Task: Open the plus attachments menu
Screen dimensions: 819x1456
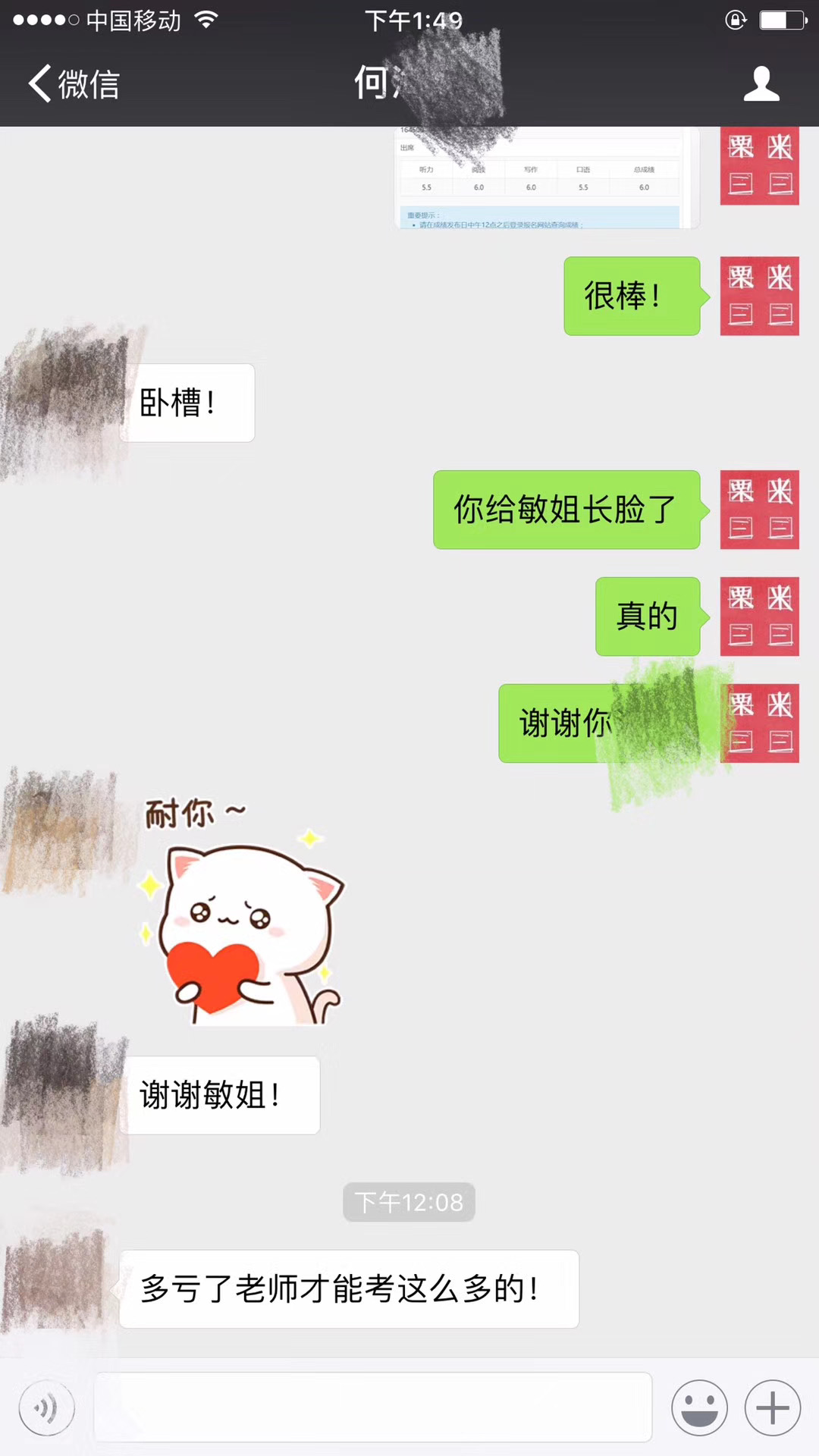Action: coord(773,1408)
